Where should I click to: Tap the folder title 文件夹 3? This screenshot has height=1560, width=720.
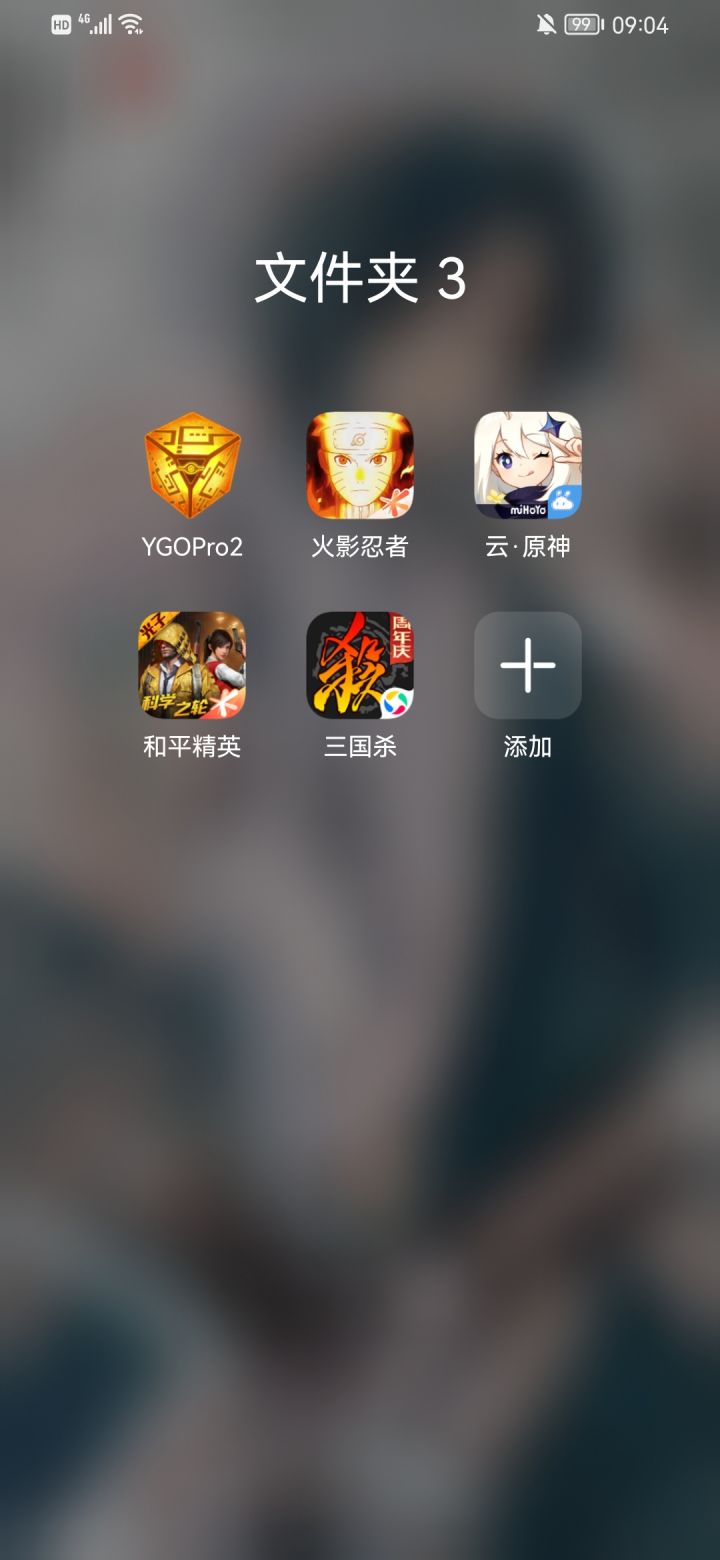tap(360, 278)
